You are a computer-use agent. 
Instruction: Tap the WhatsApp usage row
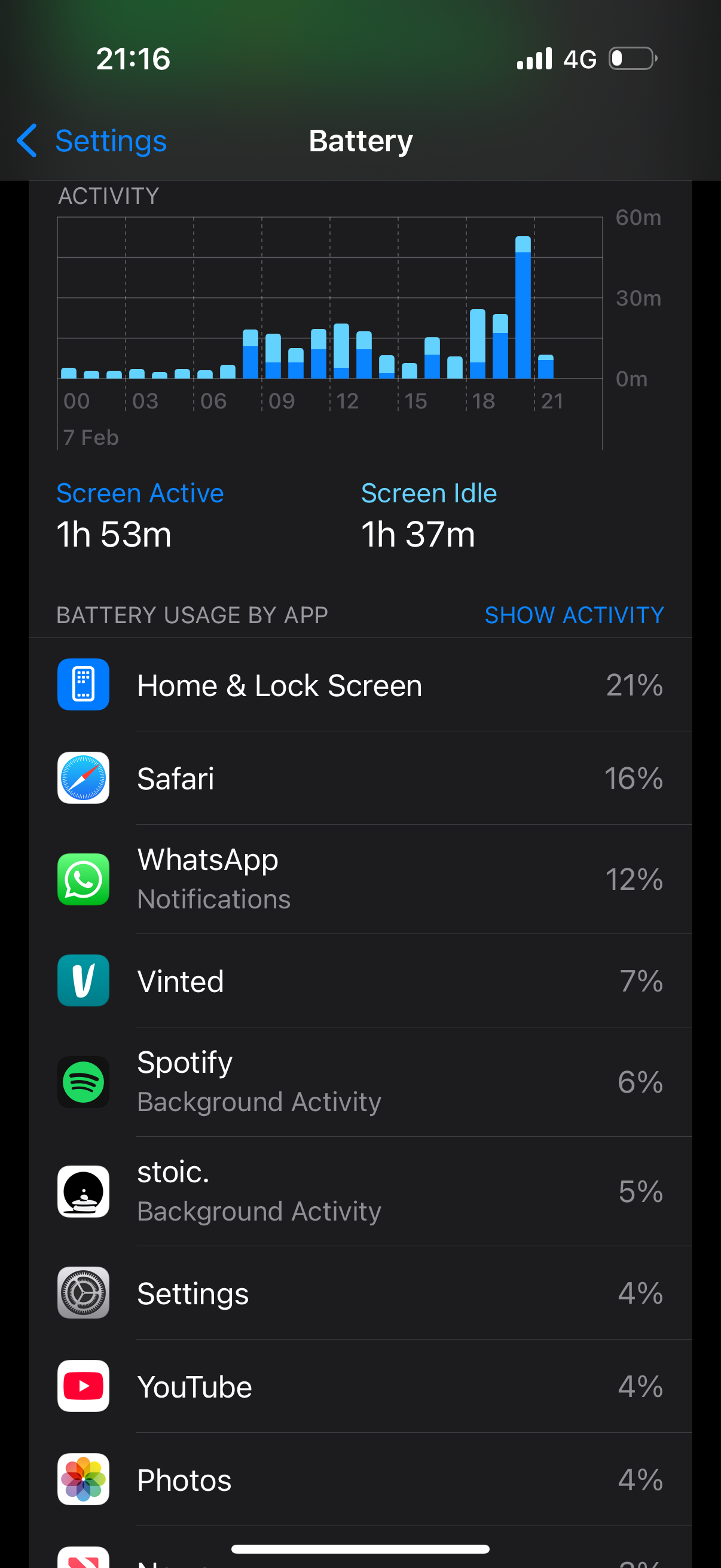pos(360,879)
